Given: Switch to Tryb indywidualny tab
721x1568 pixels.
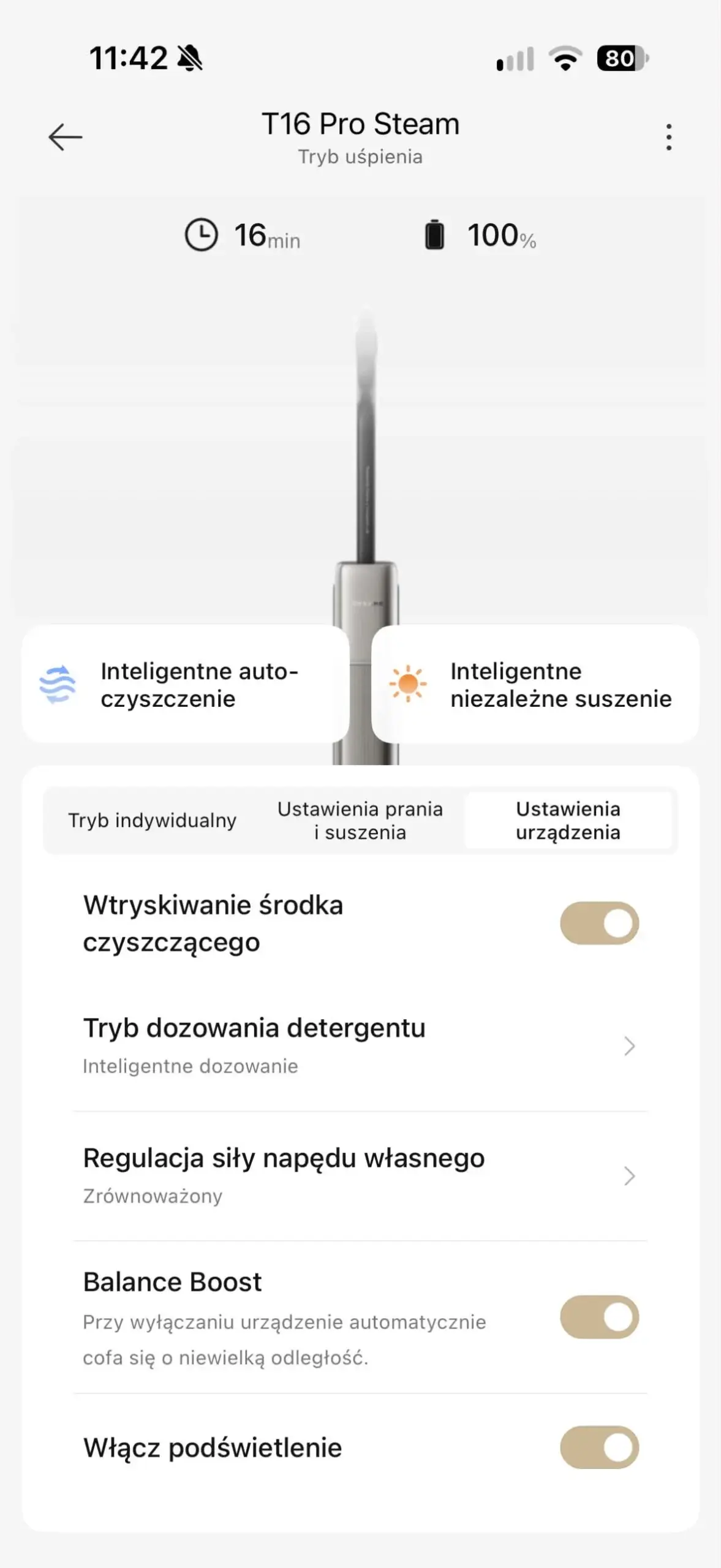Looking at the screenshot, I should tap(152, 820).
